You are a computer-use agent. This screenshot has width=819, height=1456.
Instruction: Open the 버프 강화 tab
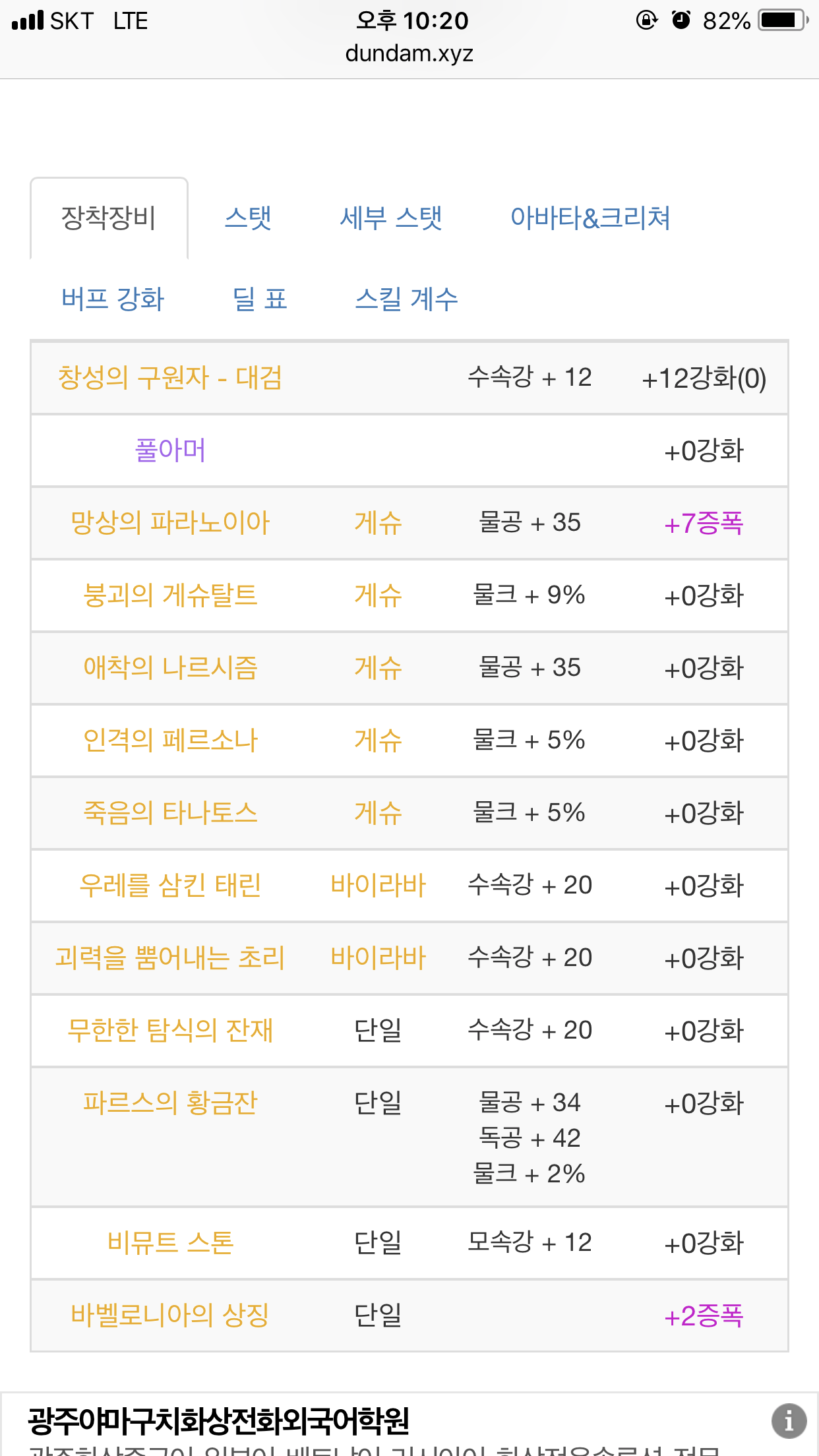(113, 299)
